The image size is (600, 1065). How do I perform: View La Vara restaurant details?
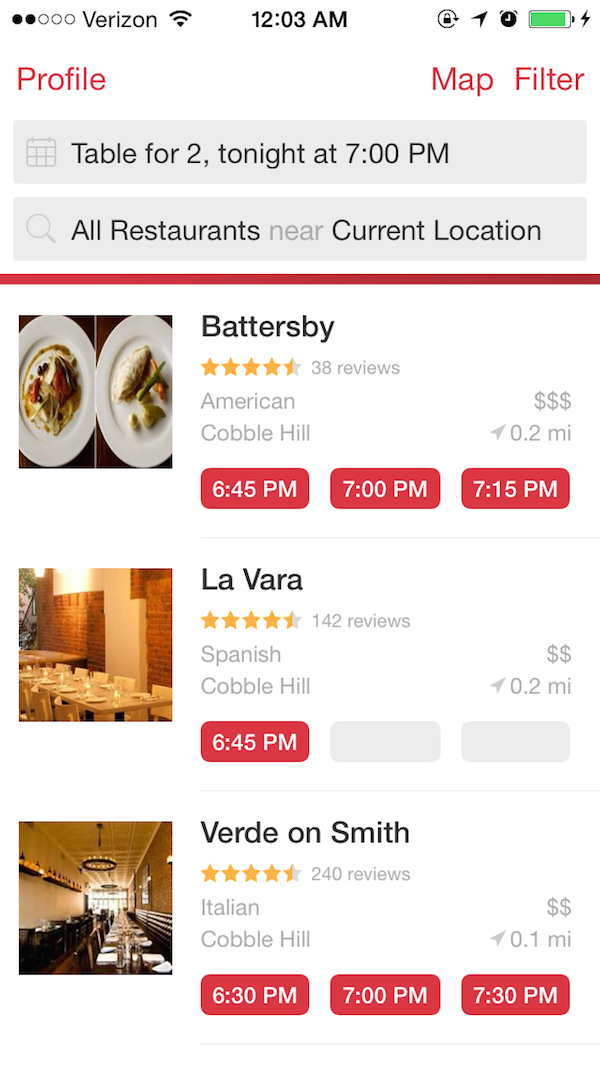click(252, 580)
